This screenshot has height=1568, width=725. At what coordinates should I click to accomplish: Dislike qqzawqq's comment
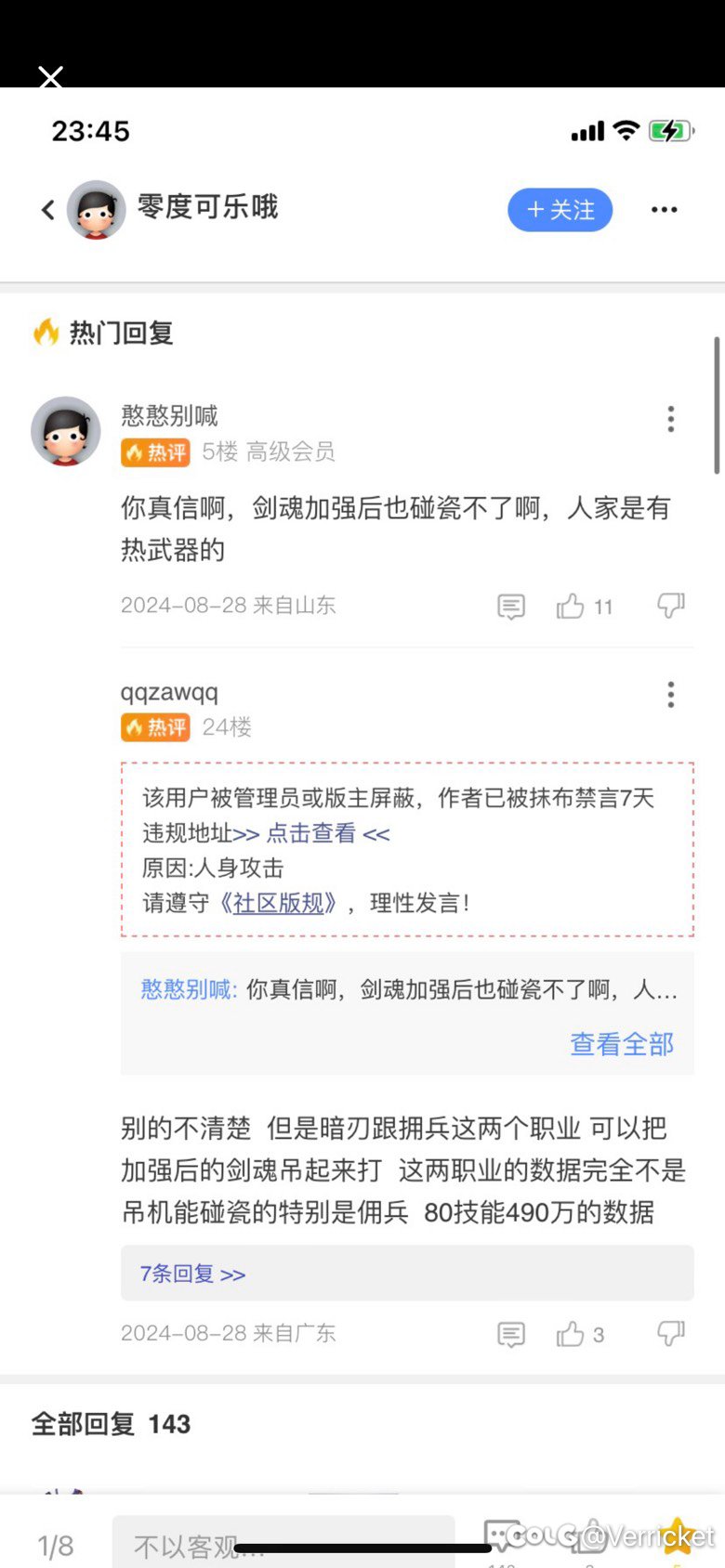670,1334
